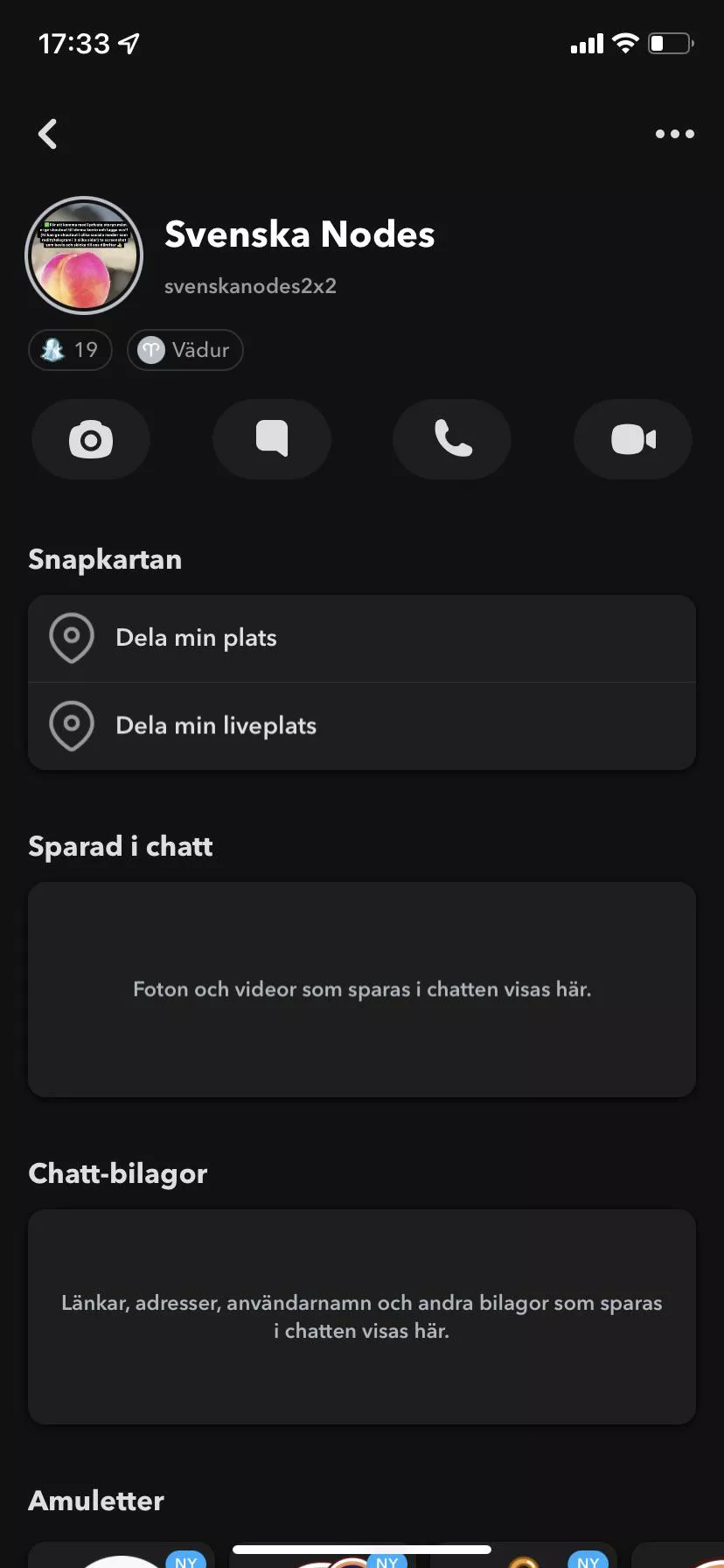Screen dimensions: 724x1568
Task: Open the camera to send a snap
Action: (91, 439)
